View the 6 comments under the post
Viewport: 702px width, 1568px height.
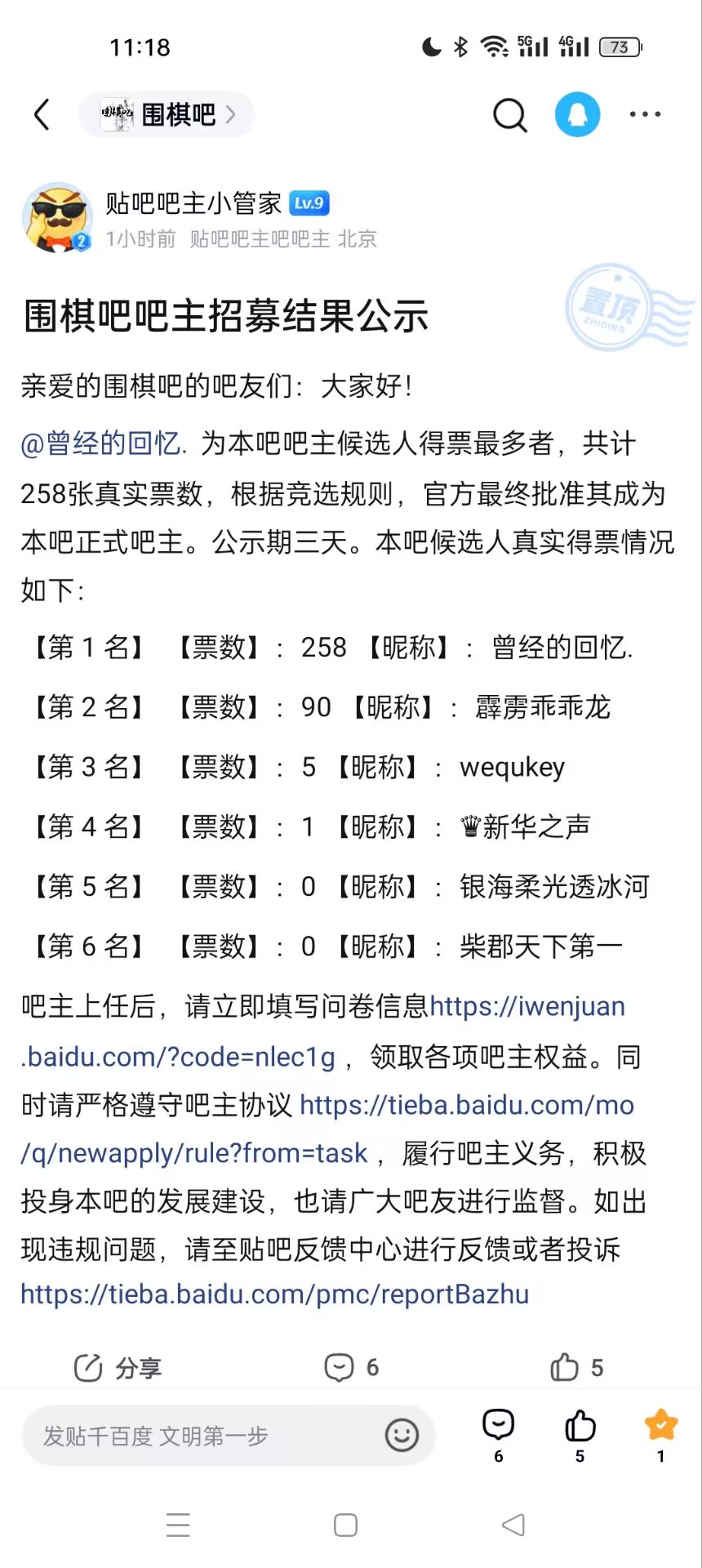pyautogui.click(x=351, y=1367)
